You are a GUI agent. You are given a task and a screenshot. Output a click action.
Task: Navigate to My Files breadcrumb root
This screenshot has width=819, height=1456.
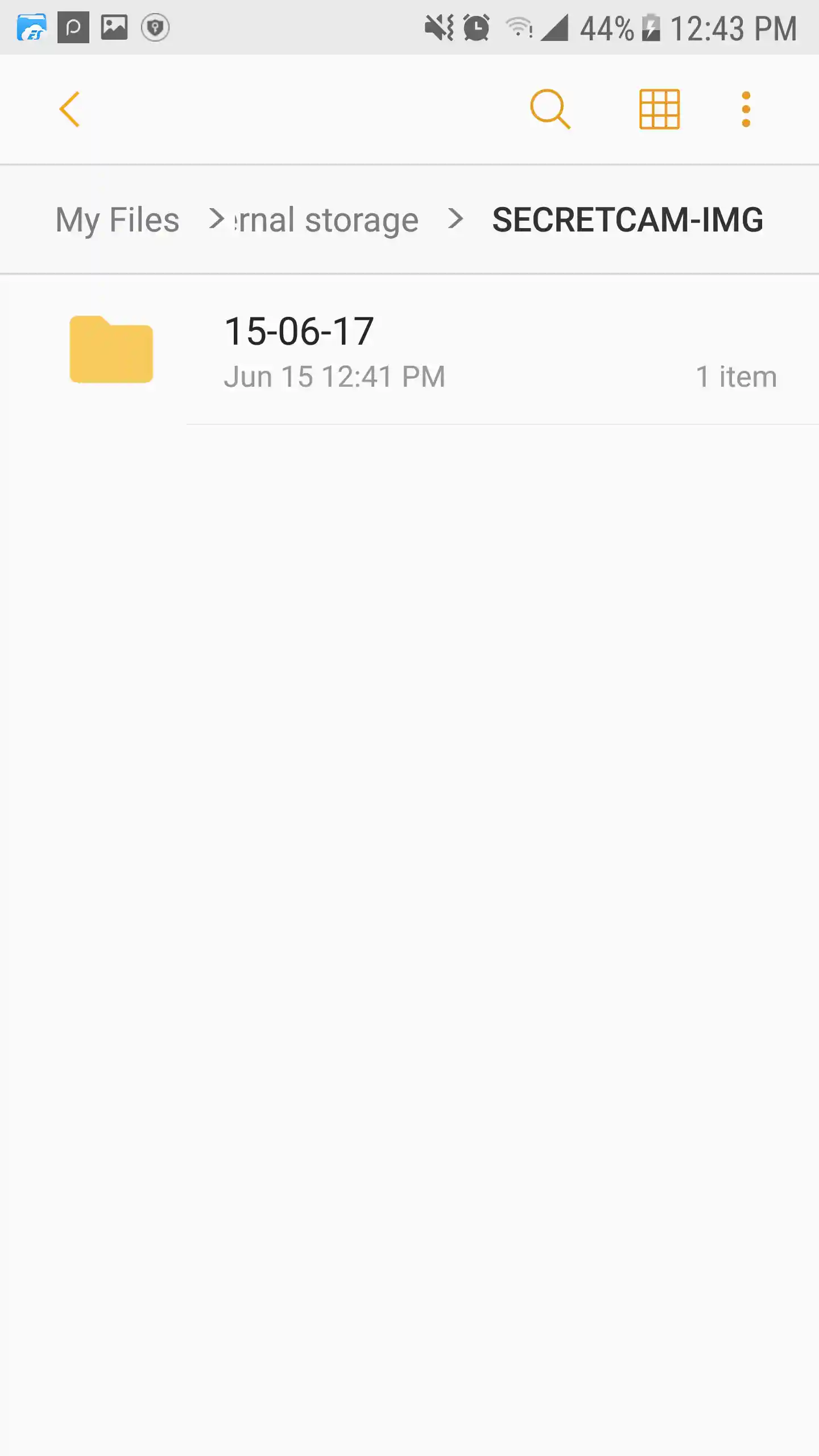(x=117, y=220)
